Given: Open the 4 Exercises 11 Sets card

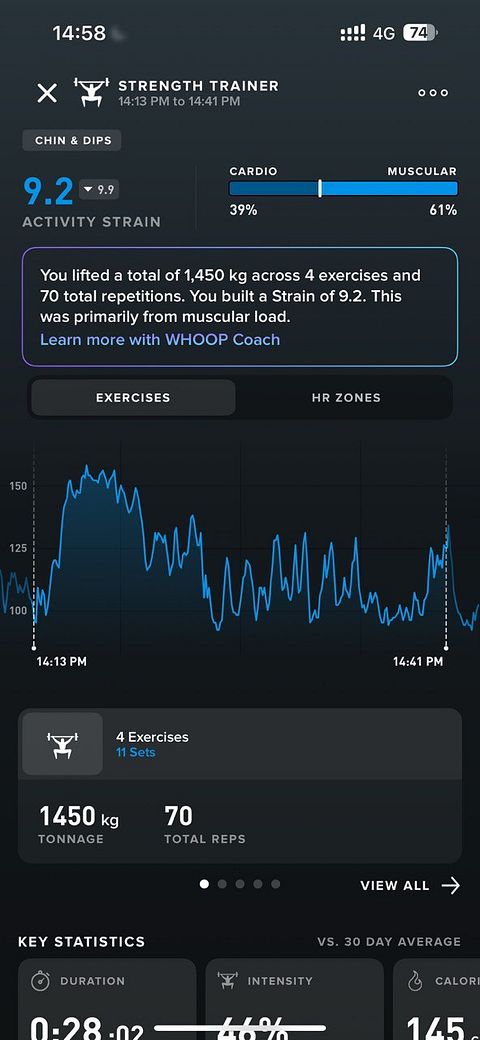Looking at the screenshot, I should [240, 744].
